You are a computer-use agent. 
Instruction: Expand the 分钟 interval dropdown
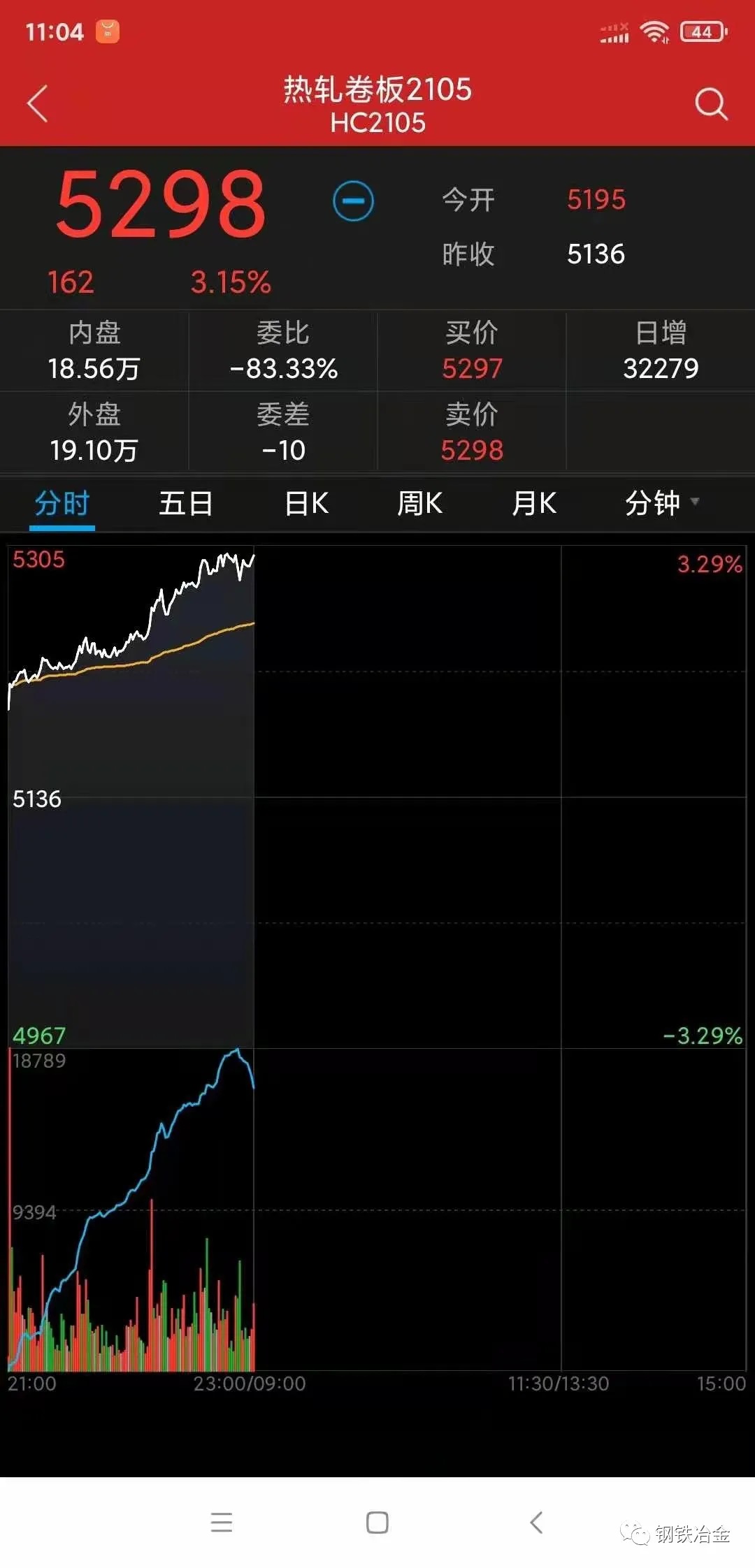tap(661, 503)
